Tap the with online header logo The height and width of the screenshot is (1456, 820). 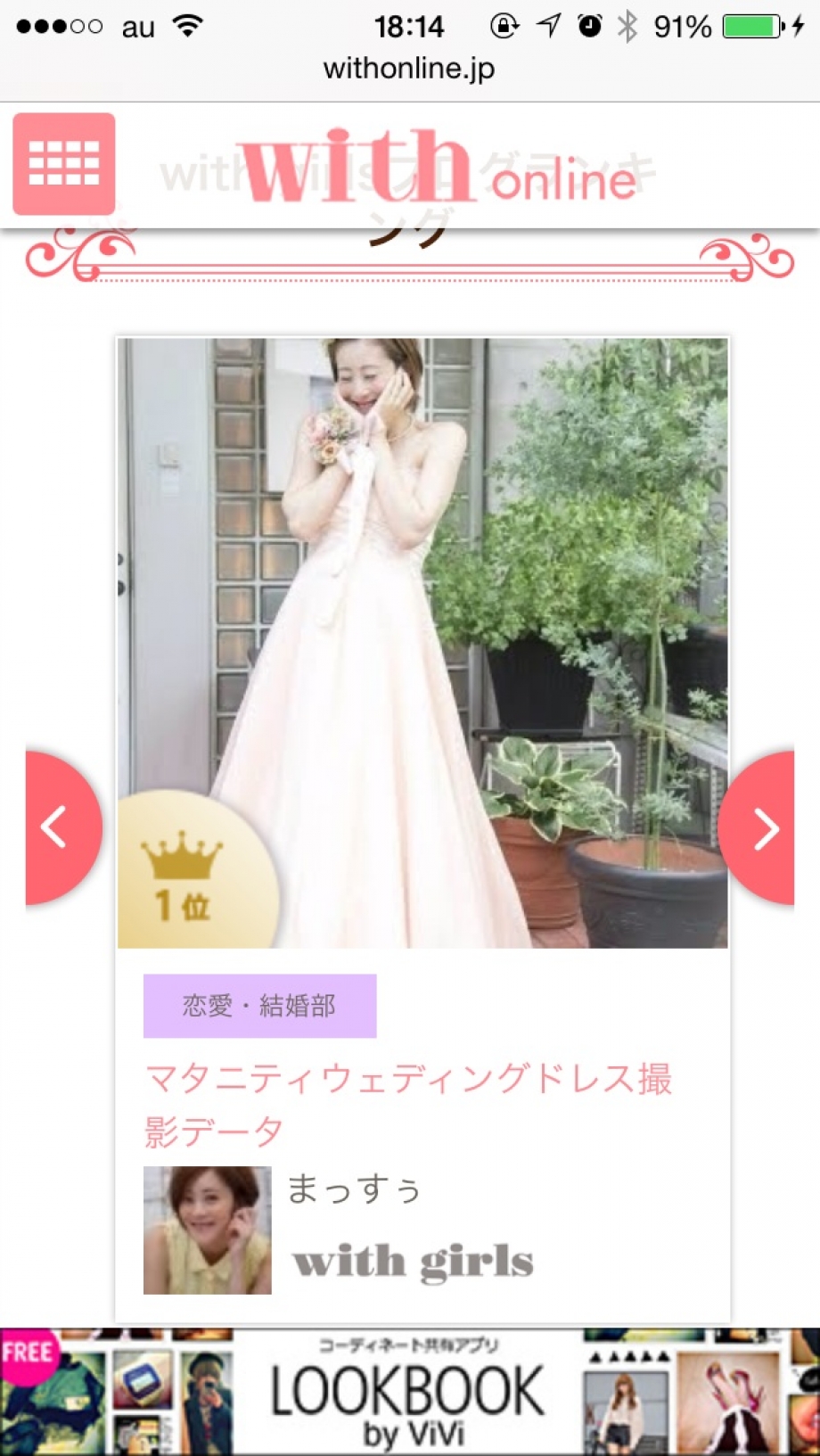tap(439, 167)
